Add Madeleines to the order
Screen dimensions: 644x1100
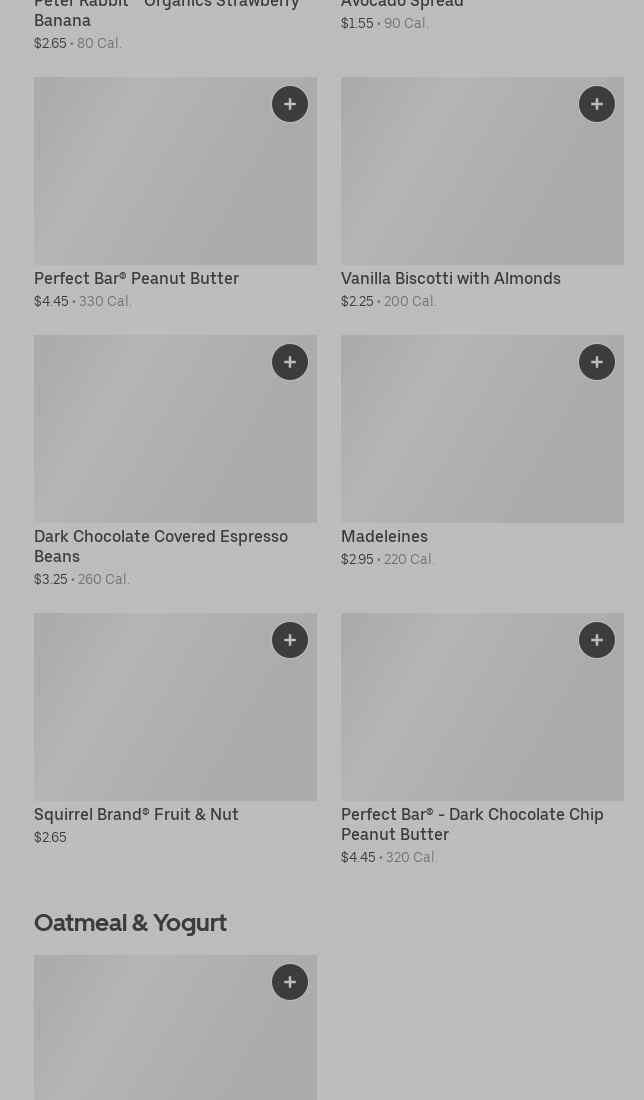pos(597,362)
